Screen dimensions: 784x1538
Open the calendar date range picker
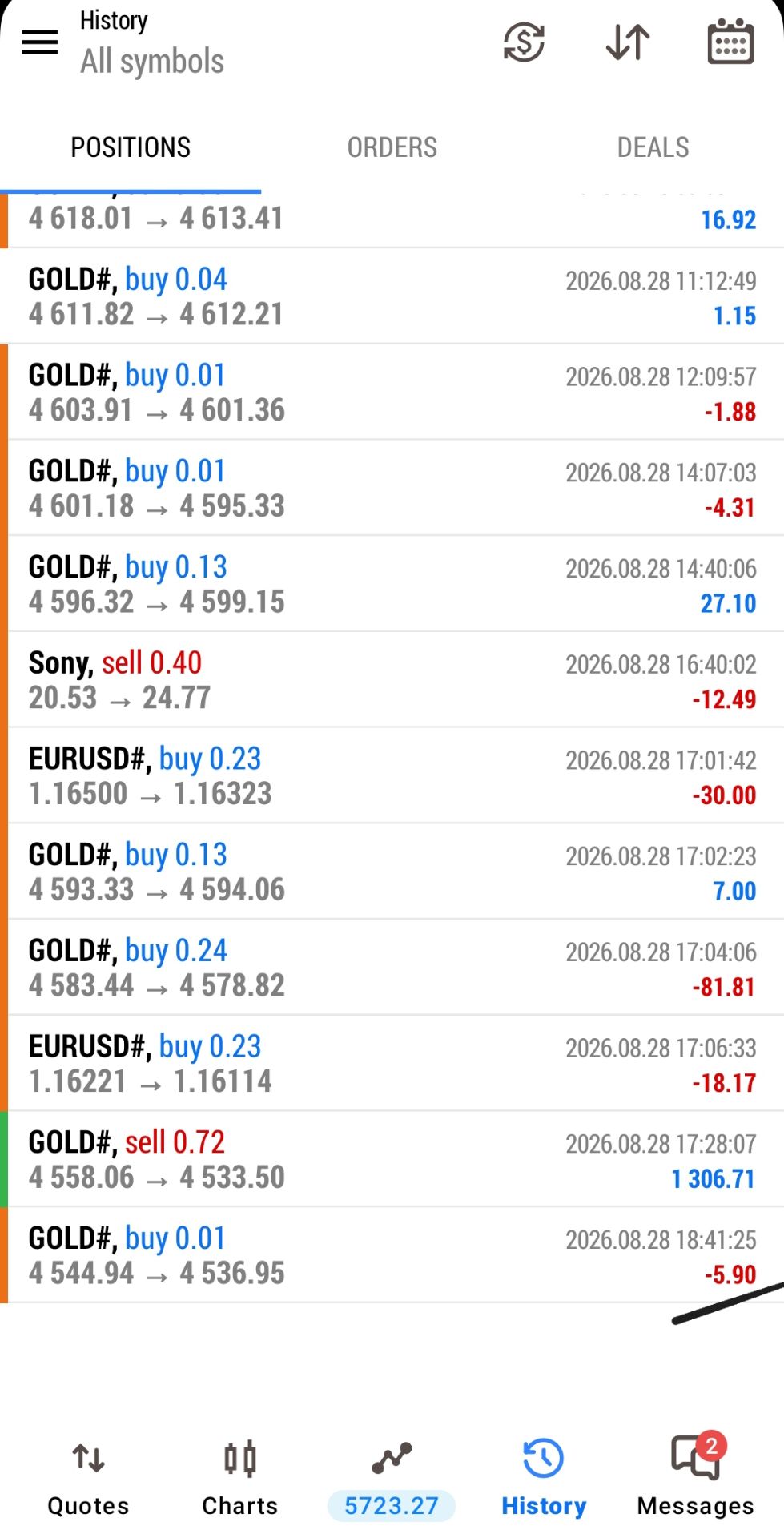click(x=730, y=42)
